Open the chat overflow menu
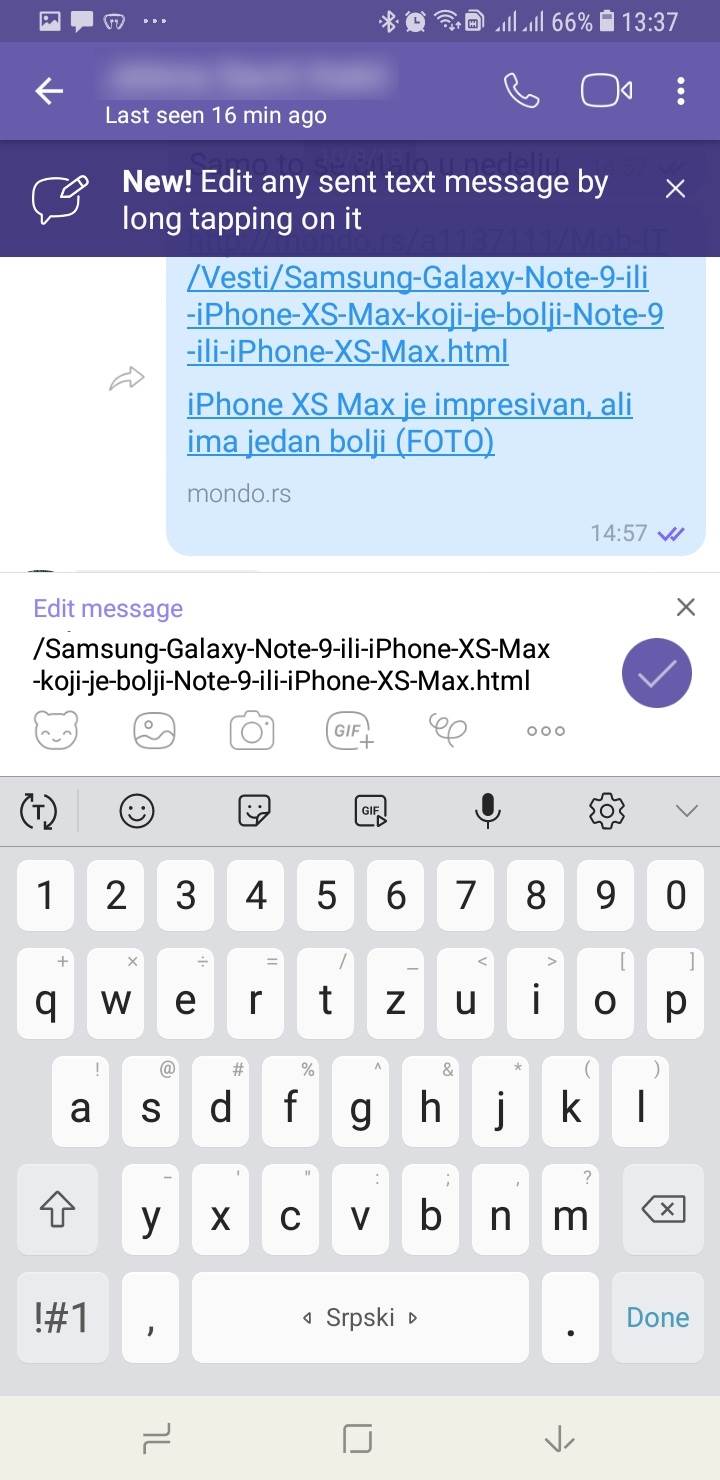 pyautogui.click(x=680, y=92)
